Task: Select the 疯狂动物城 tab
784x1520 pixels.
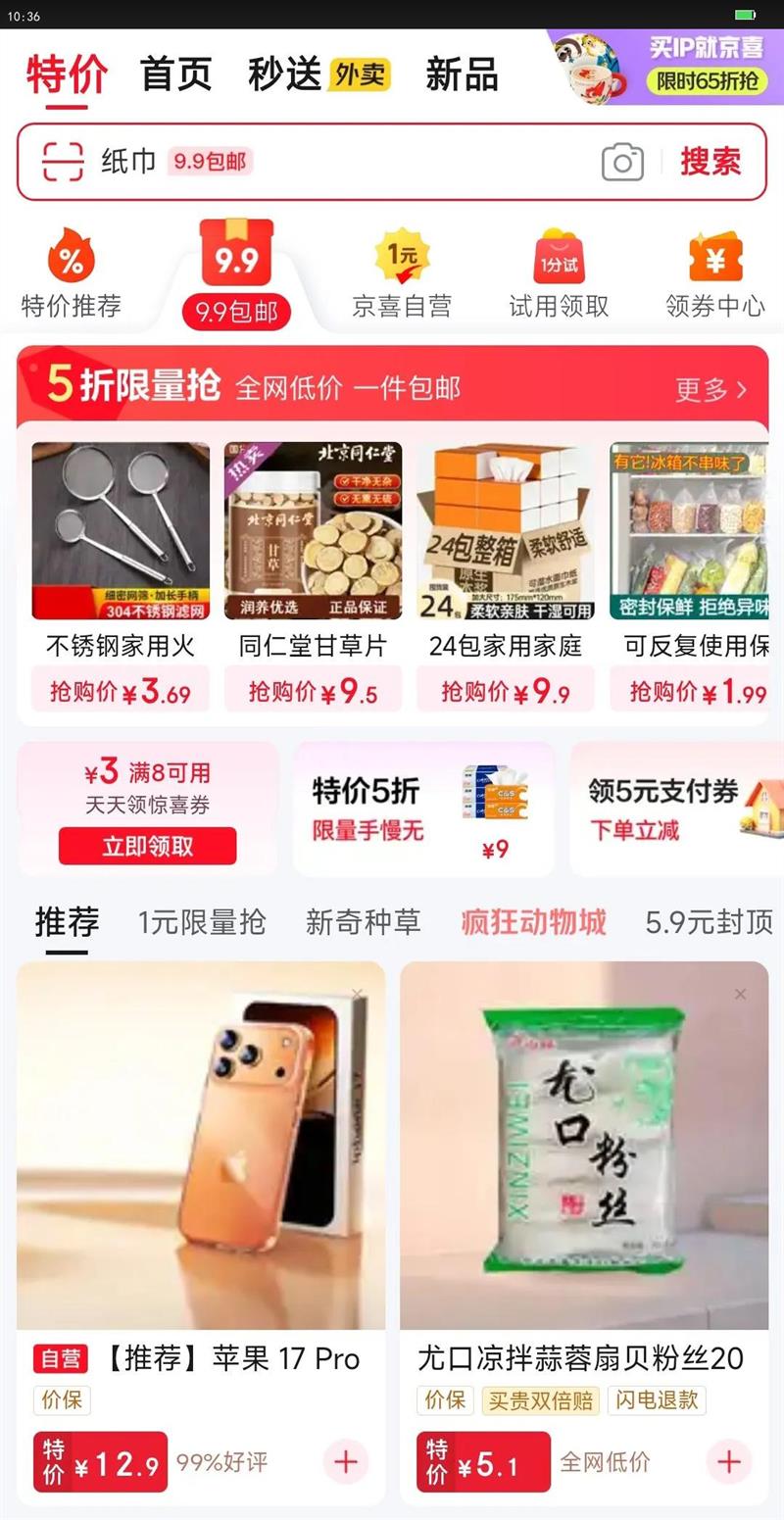Action: (534, 922)
